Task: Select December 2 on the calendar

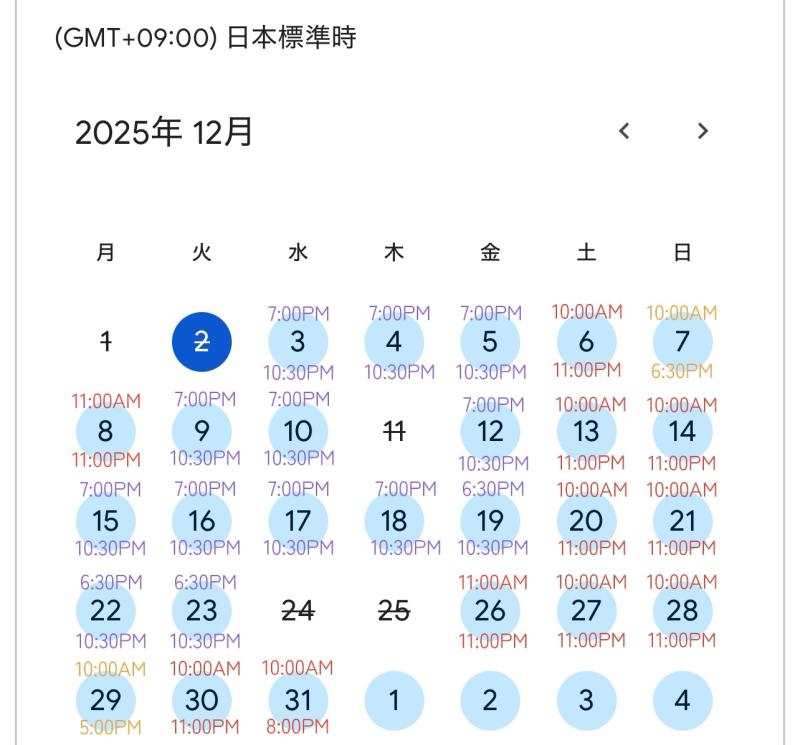Action: tap(202, 342)
